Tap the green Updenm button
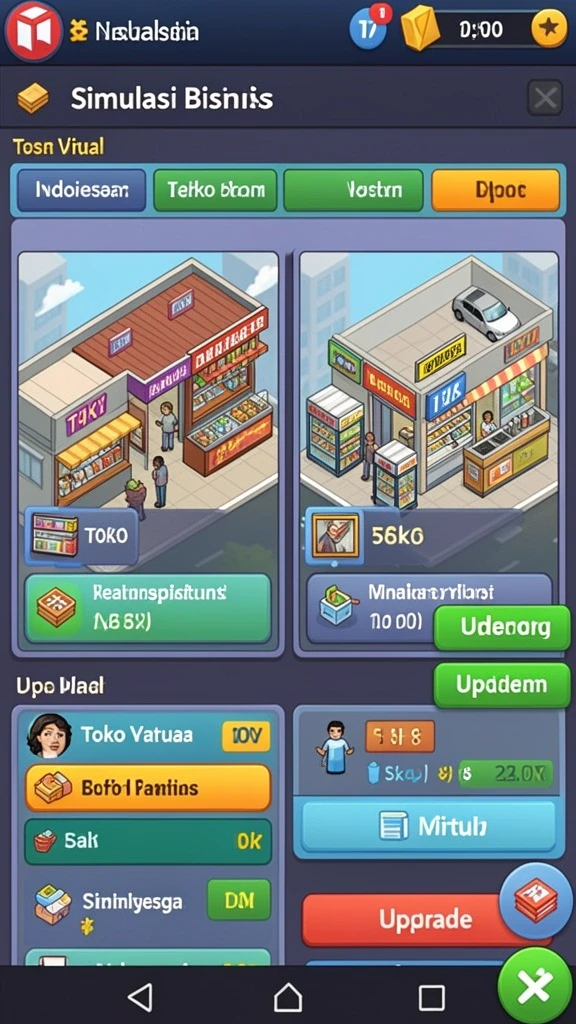This screenshot has width=576, height=1024. click(x=502, y=685)
